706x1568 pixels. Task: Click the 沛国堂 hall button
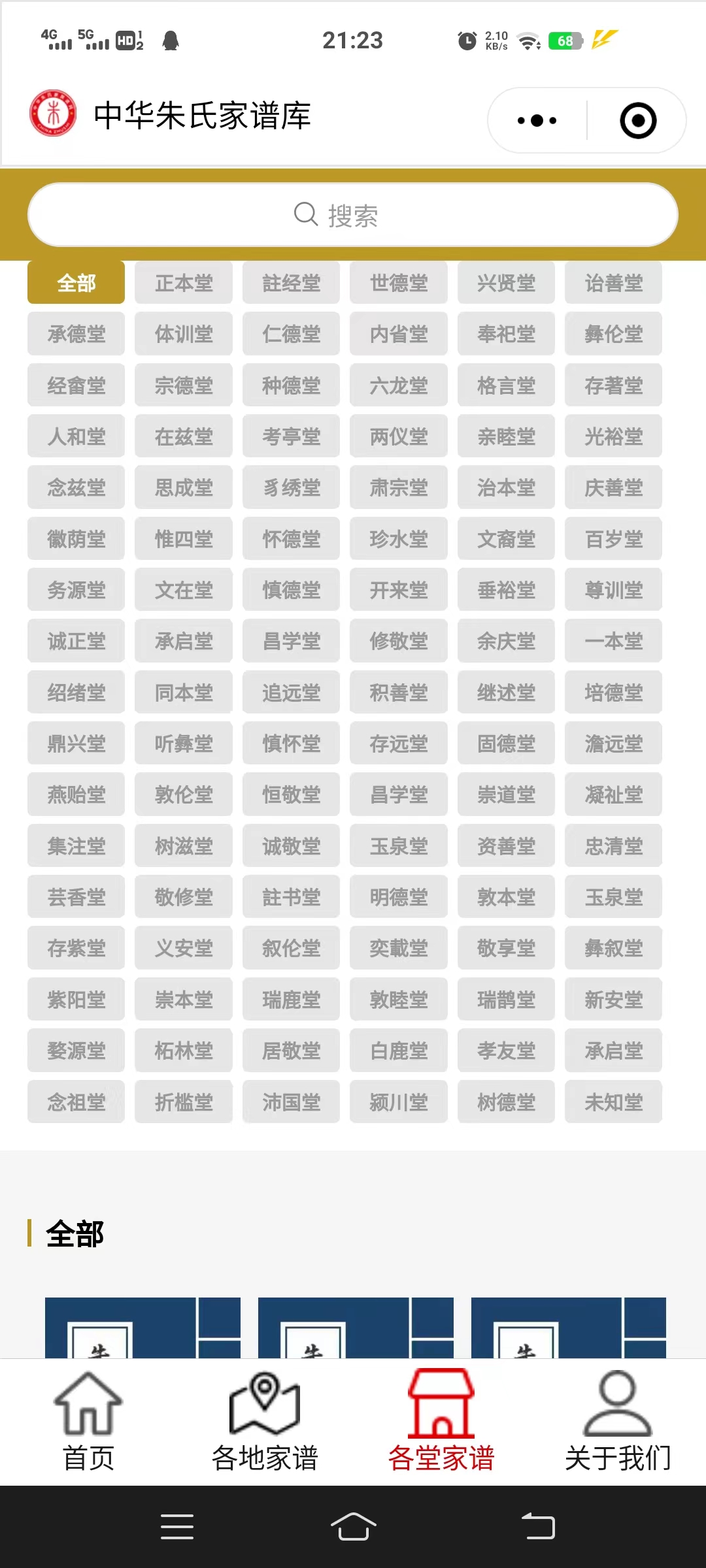point(291,1102)
